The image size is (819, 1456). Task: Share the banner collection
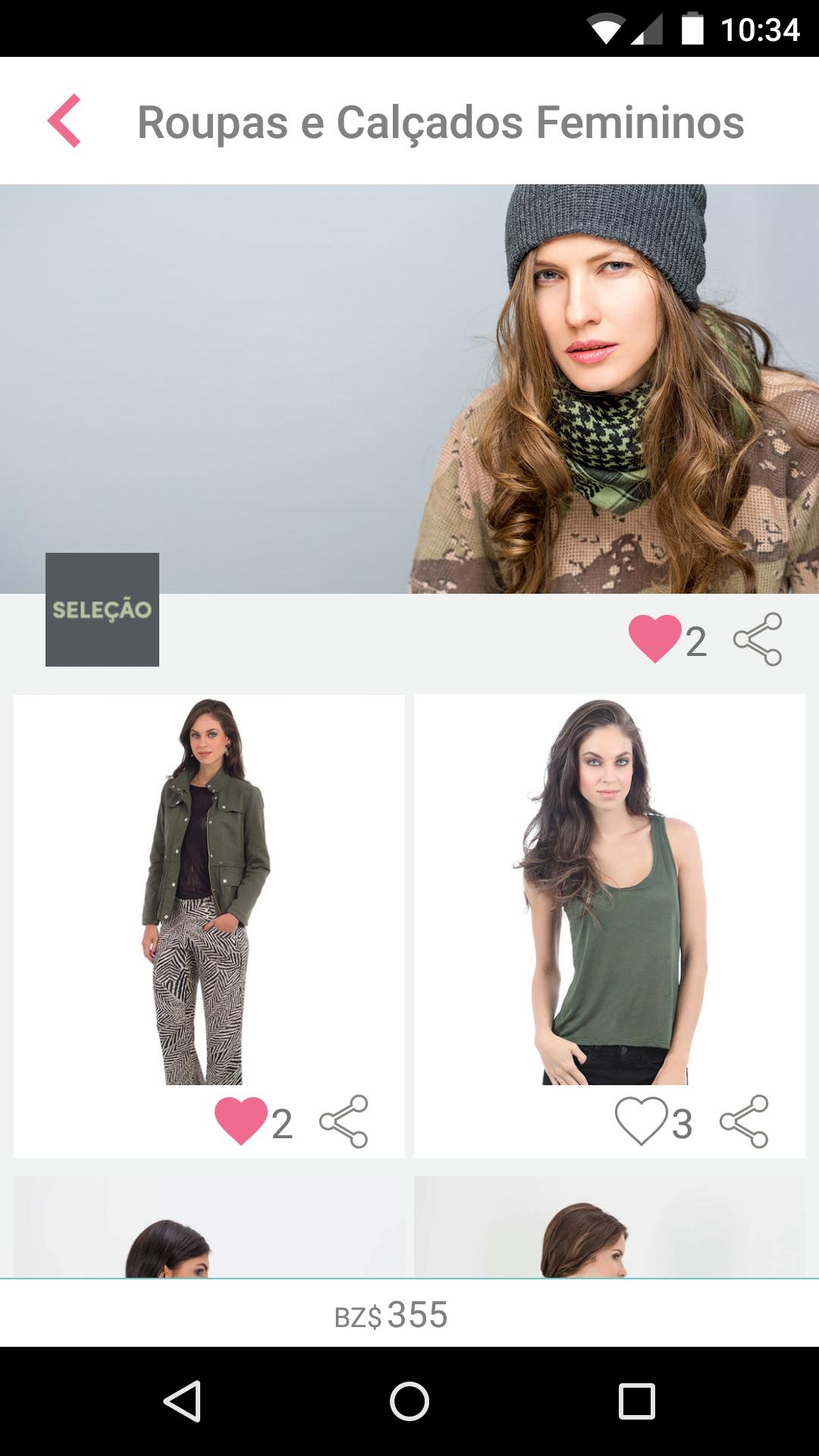pyautogui.click(x=758, y=639)
